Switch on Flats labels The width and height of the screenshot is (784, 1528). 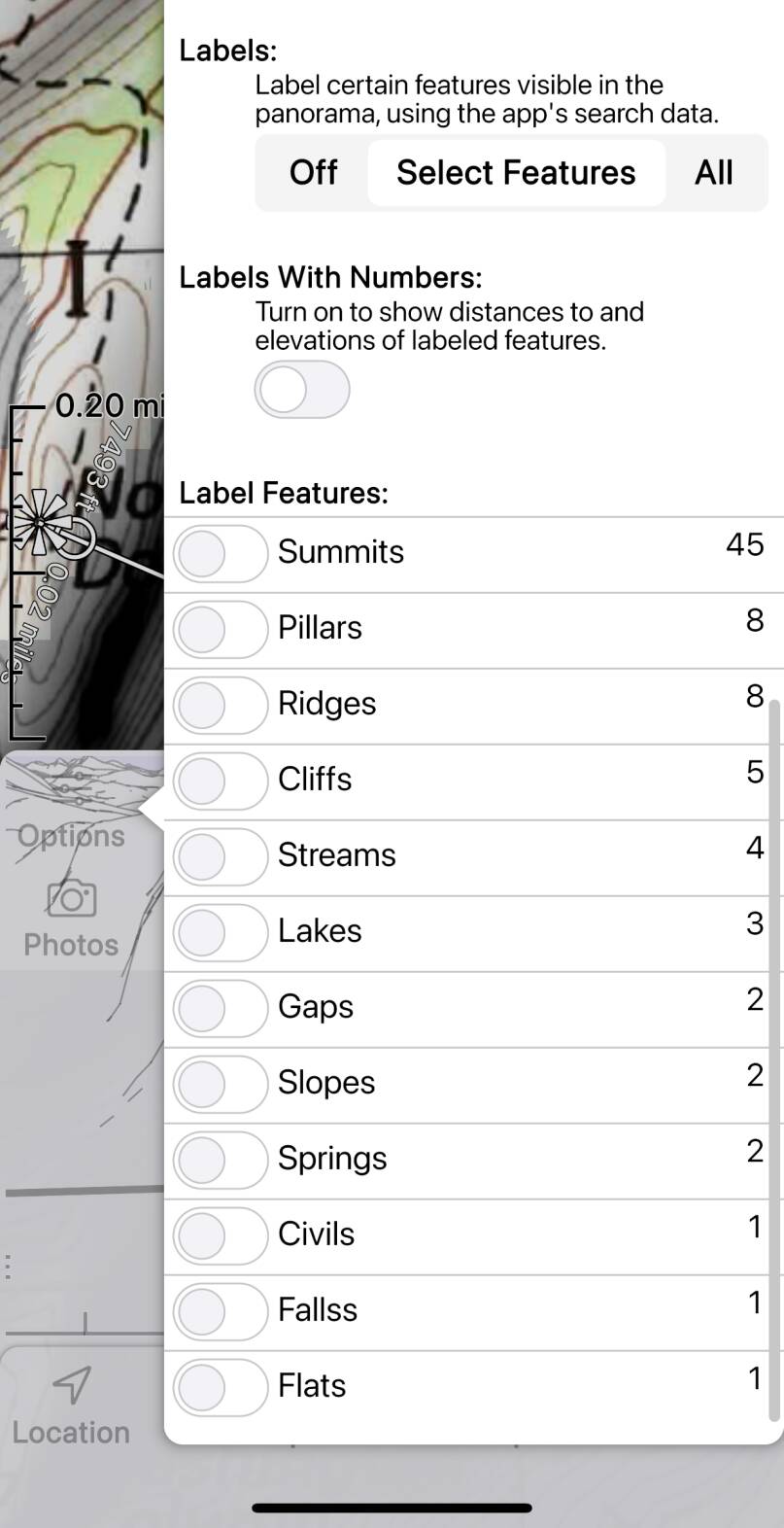click(221, 1388)
